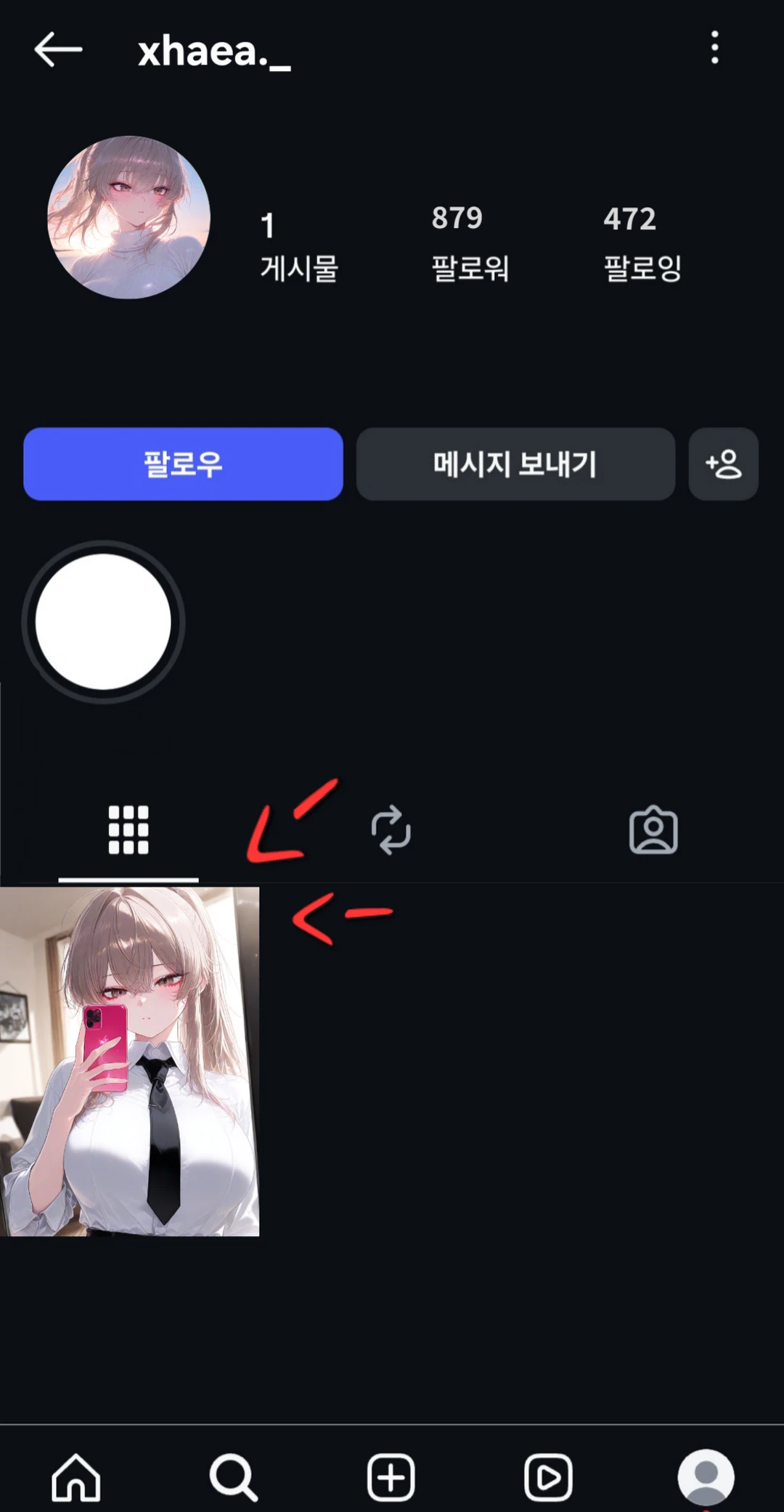Open the 879 팔로워 followers list

[470, 243]
